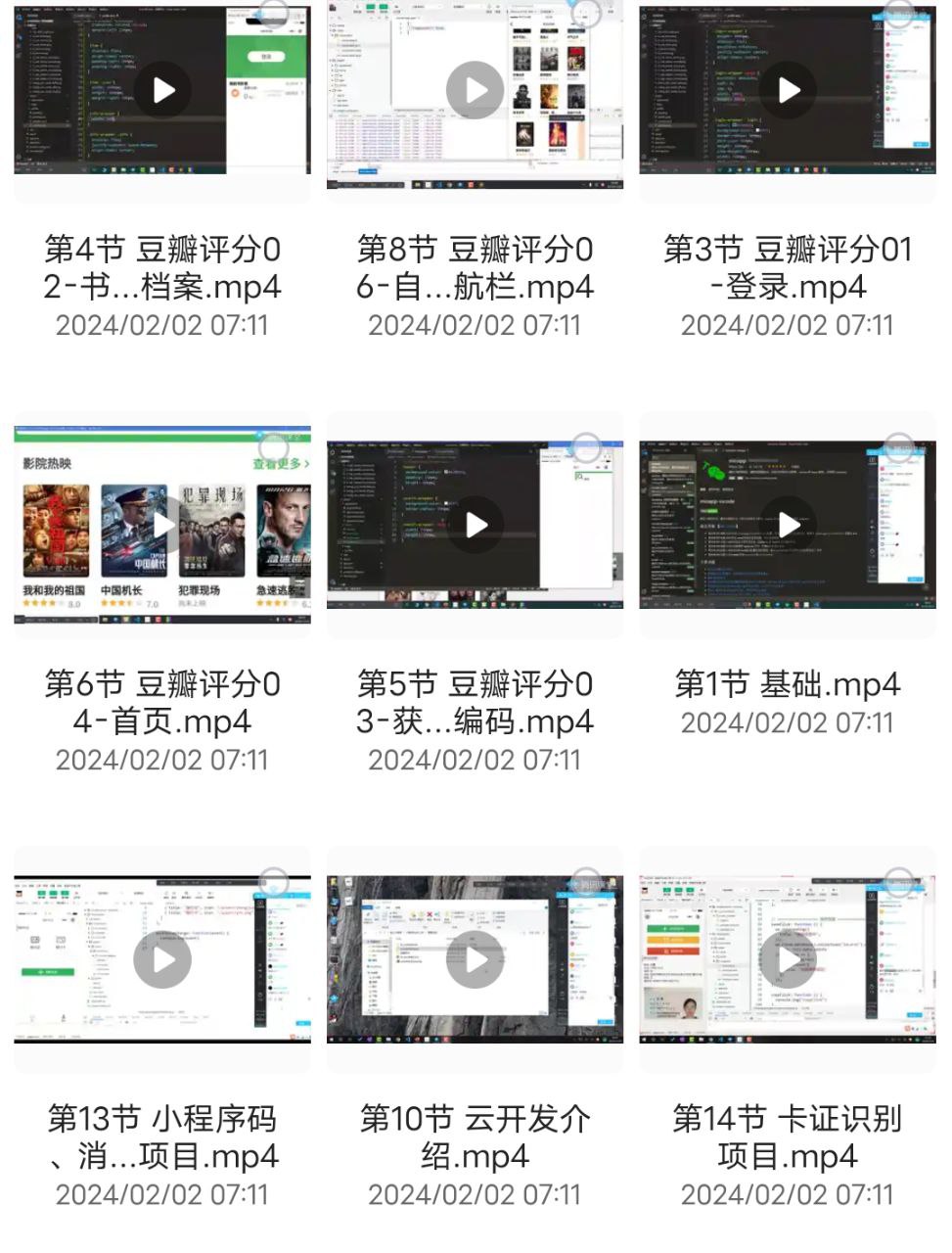Play the 第8节 豆瓣评分06 video

pyautogui.click(x=475, y=90)
